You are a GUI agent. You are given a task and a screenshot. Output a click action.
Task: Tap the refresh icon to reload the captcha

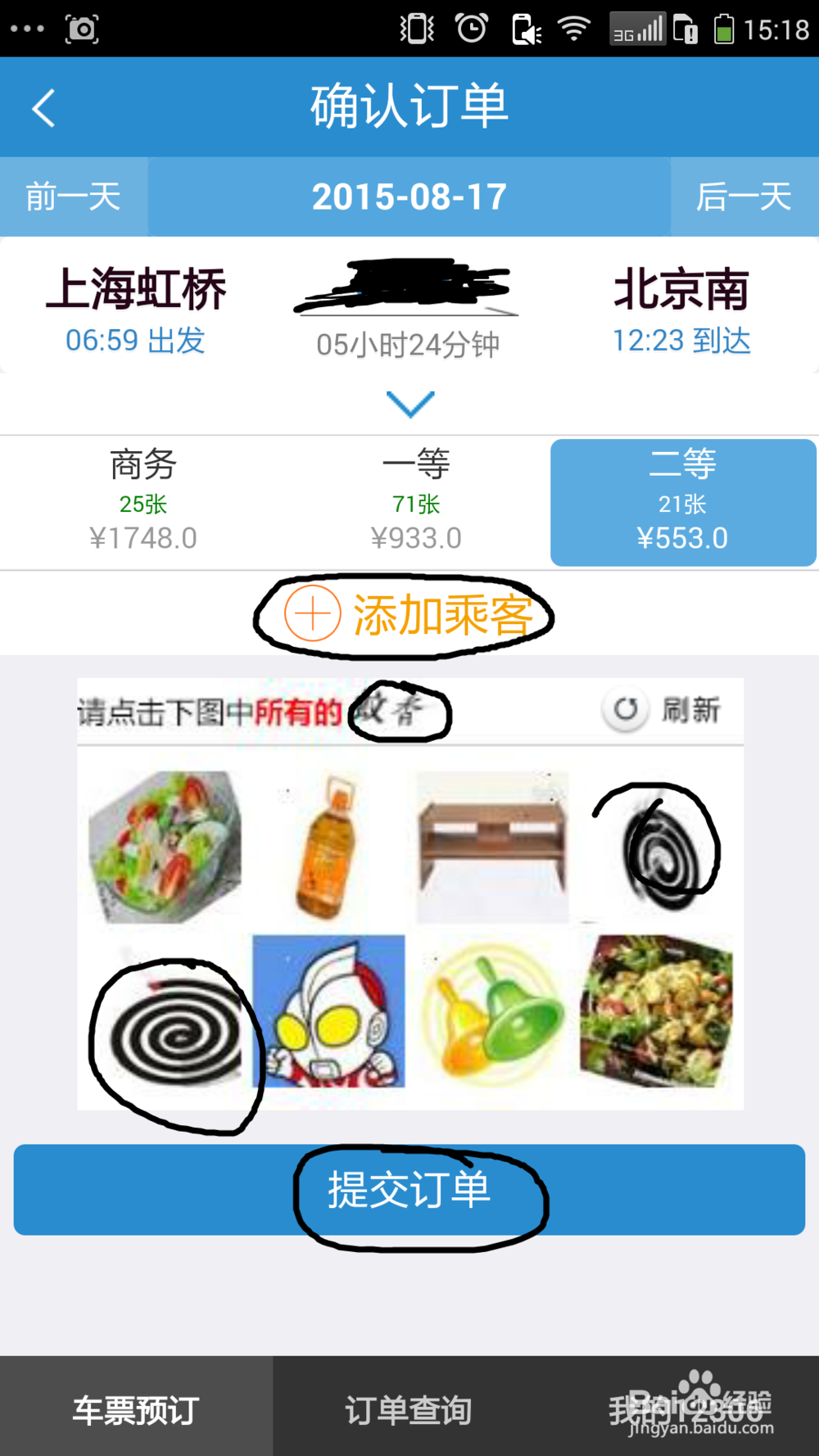pos(626,712)
